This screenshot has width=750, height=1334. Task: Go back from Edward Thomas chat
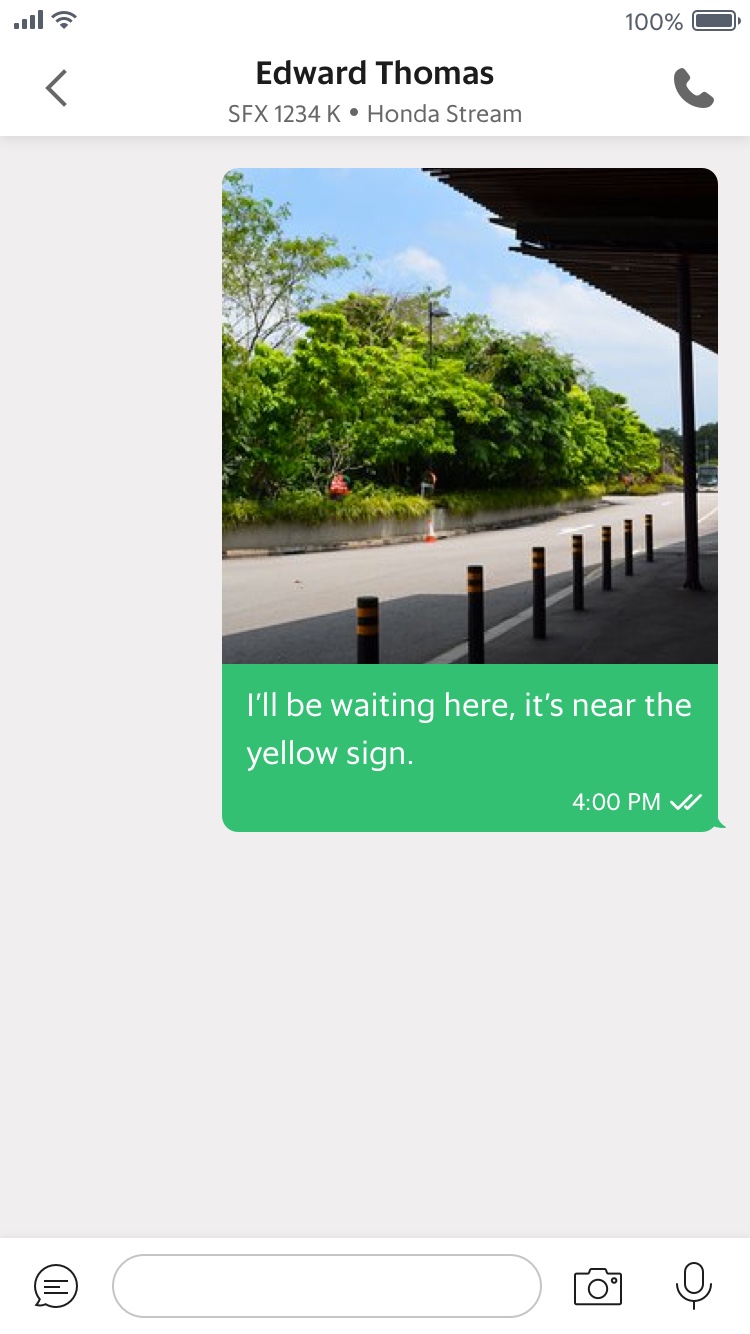[56, 88]
